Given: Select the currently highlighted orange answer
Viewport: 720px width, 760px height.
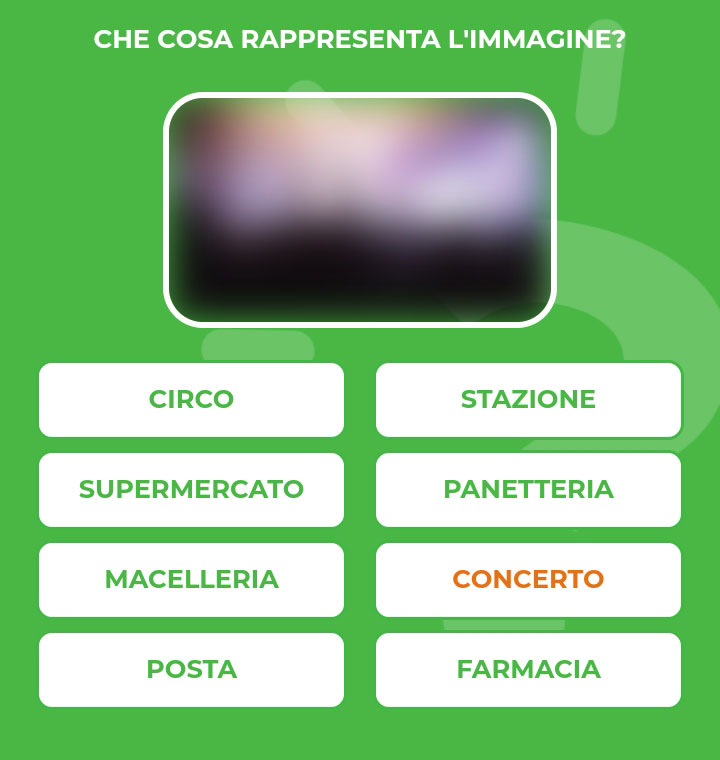Looking at the screenshot, I should pos(528,580).
